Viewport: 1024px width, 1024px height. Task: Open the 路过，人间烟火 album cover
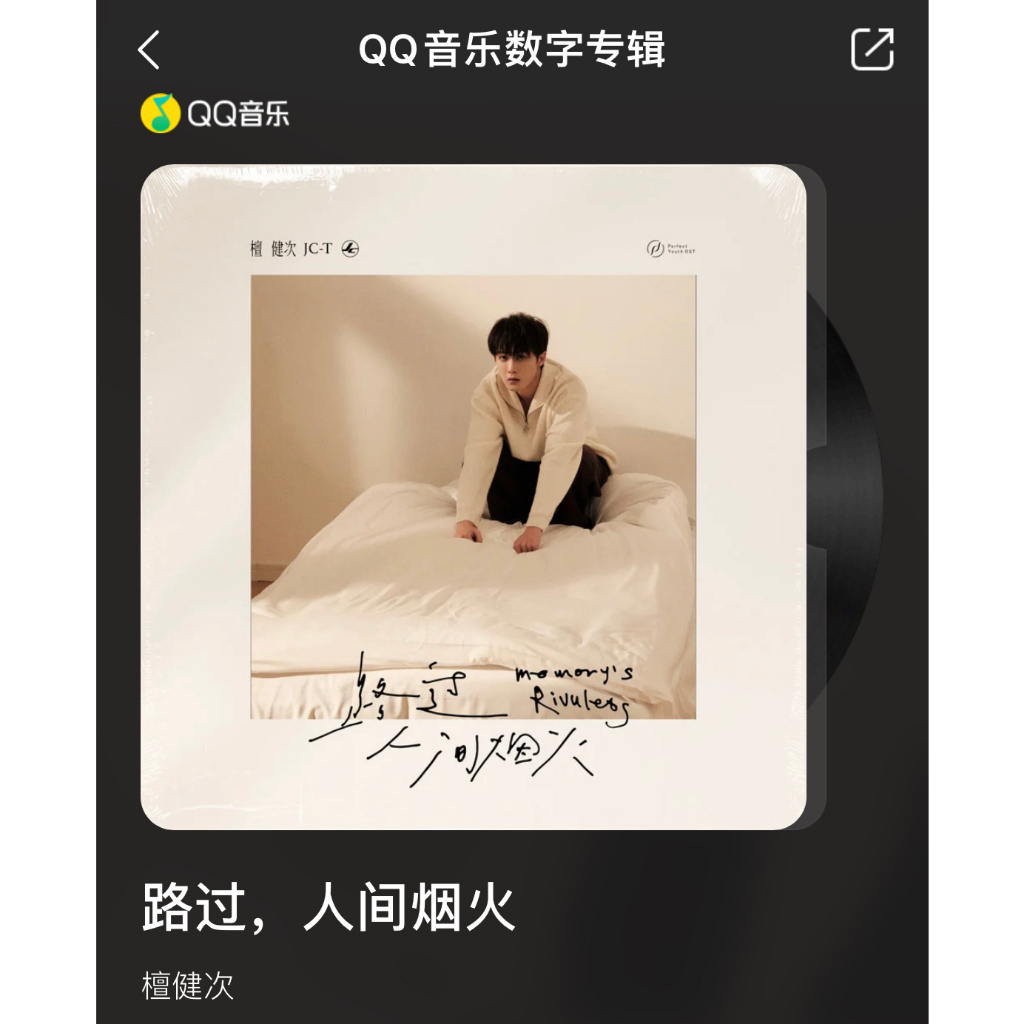(473, 496)
